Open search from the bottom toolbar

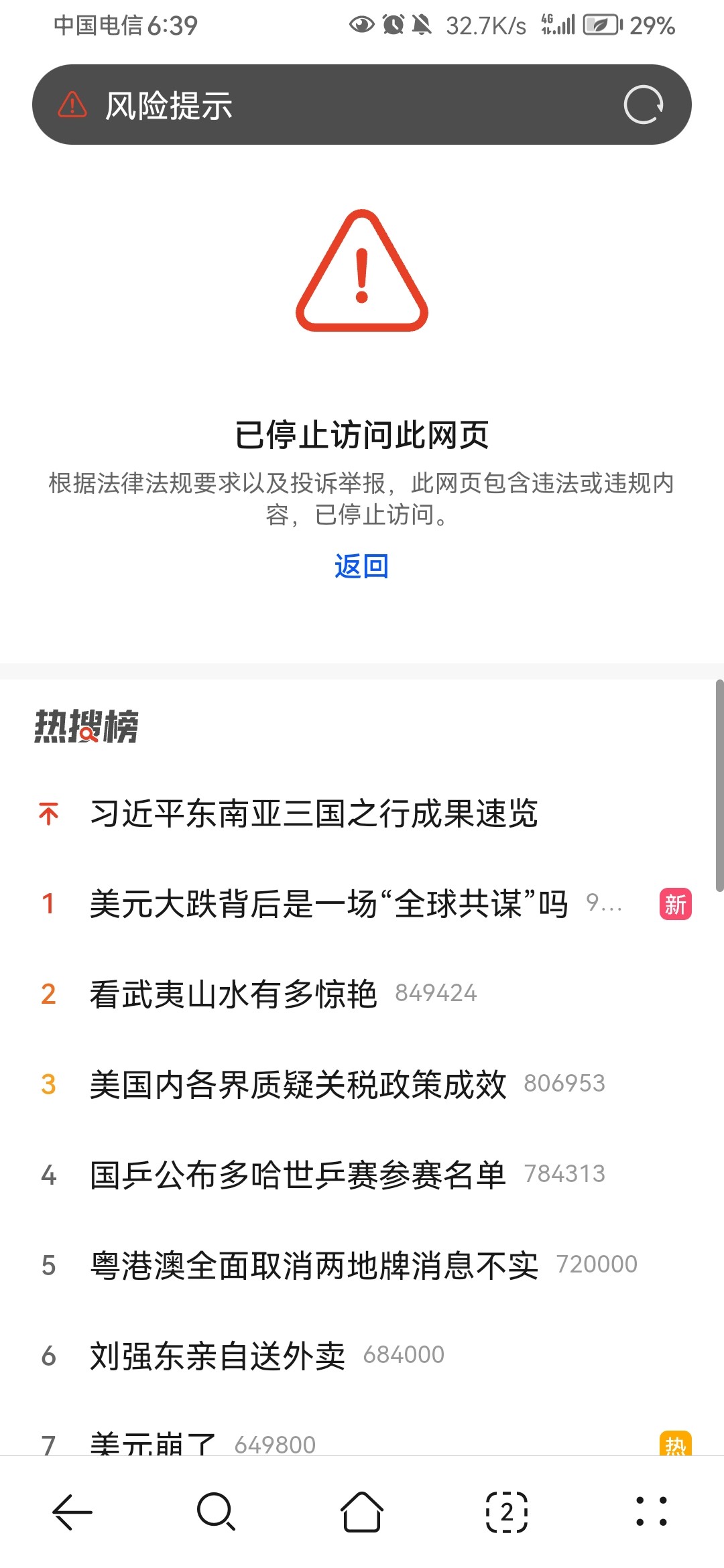(x=217, y=1512)
